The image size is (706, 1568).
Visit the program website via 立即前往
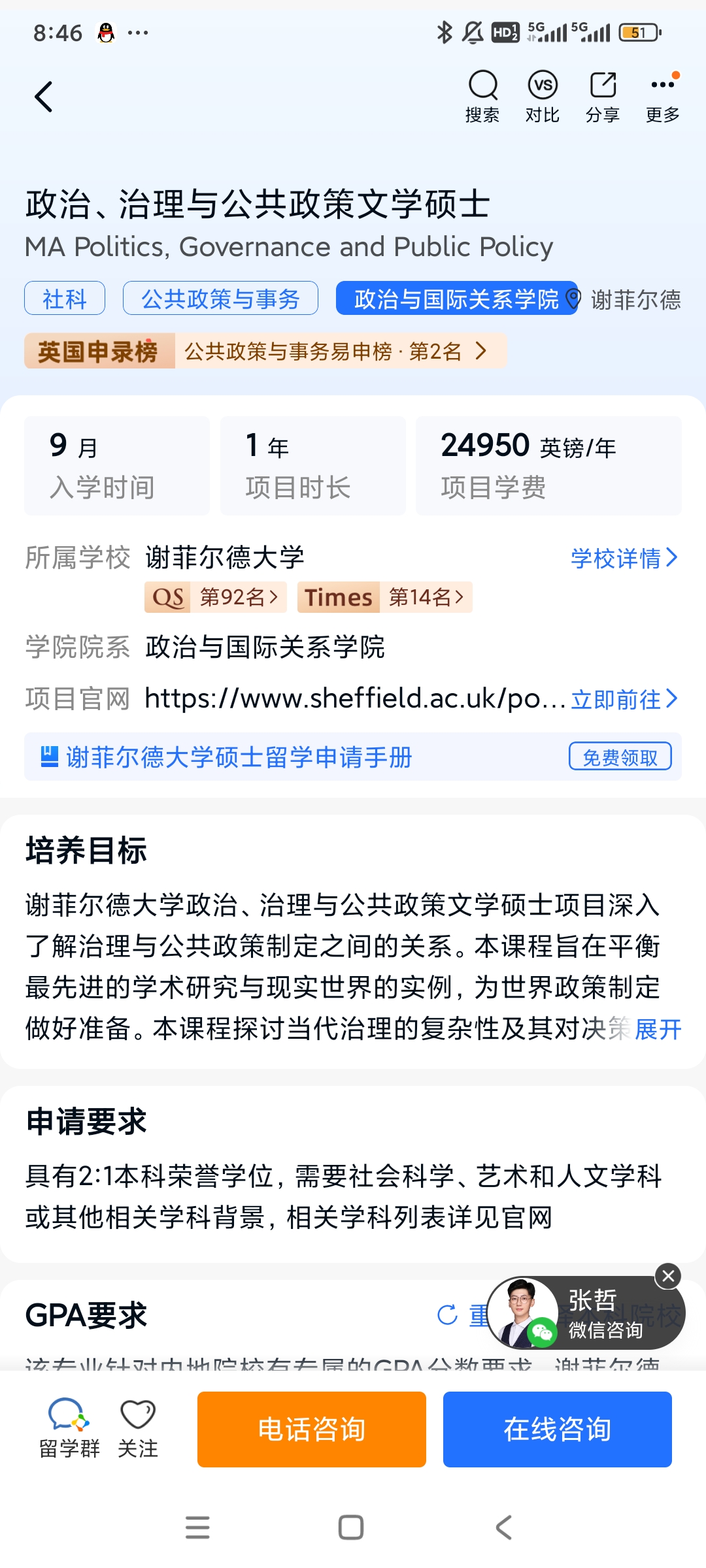(624, 699)
